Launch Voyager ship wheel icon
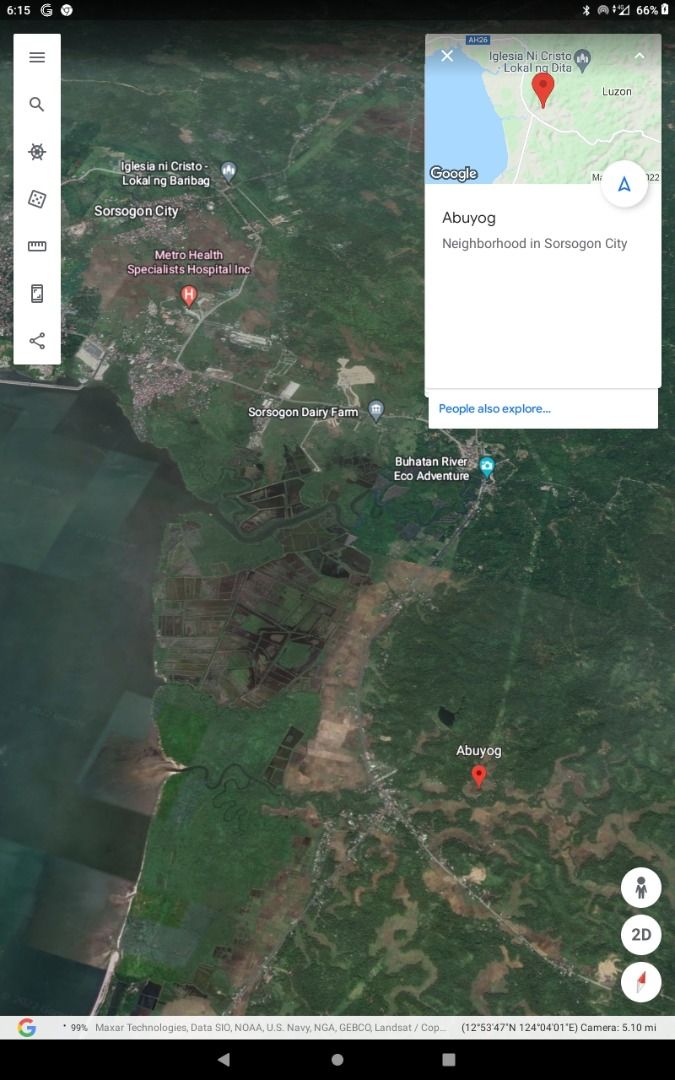Viewport: 675px width, 1080px height. [x=37, y=152]
